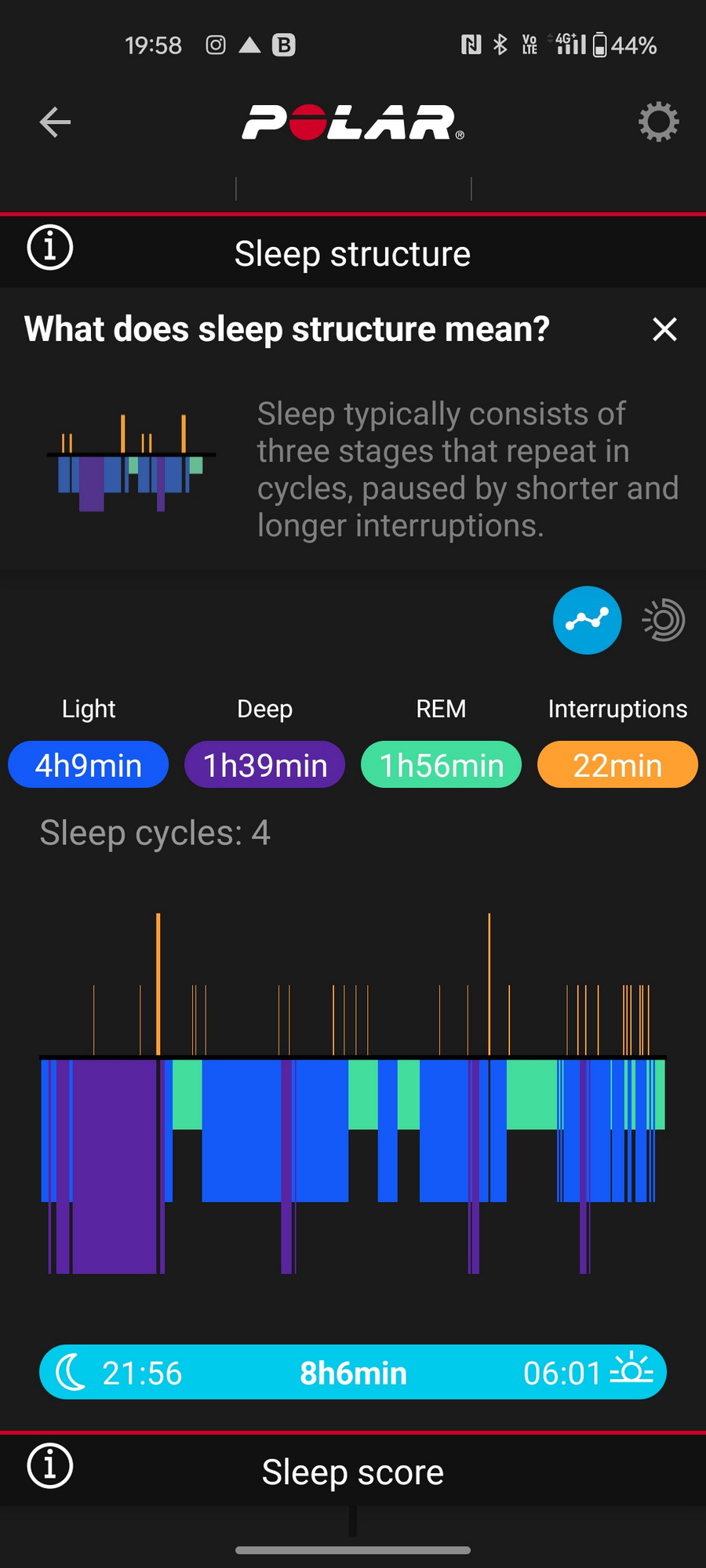706x1568 pixels.
Task: Switch to the circular clock view
Action: click(664, 620)
